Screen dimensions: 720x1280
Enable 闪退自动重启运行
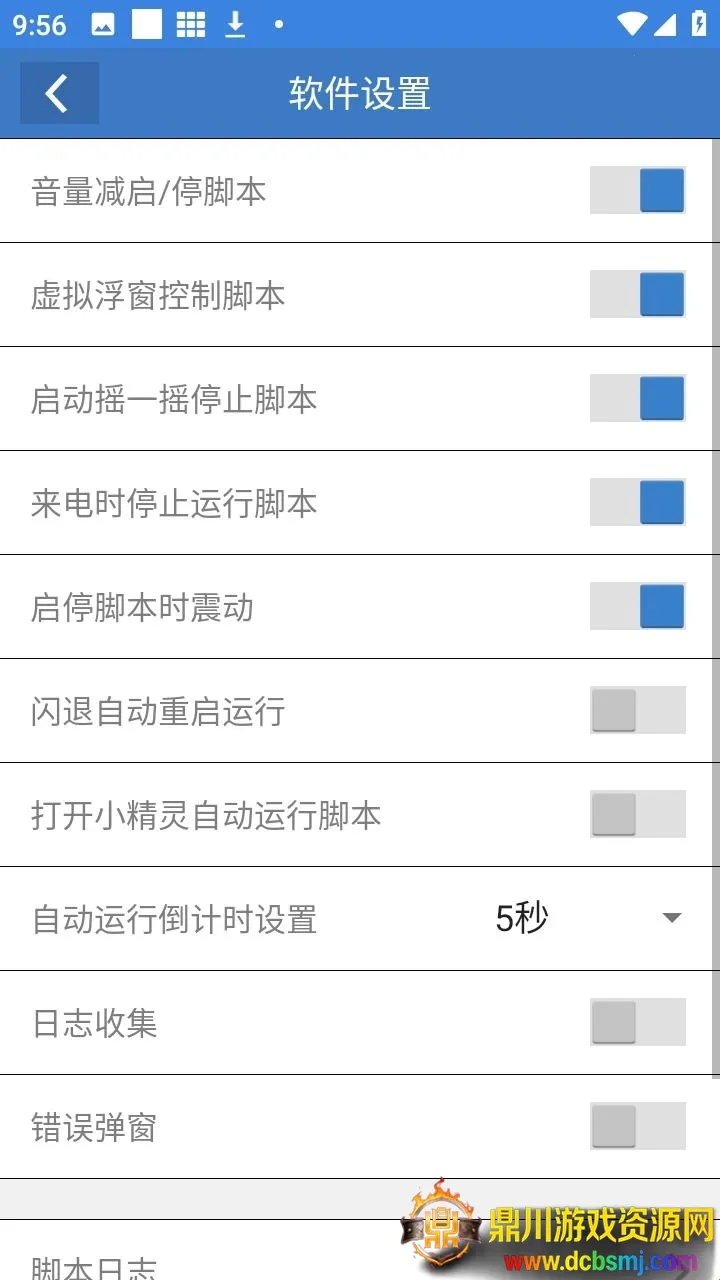(637, 711)
